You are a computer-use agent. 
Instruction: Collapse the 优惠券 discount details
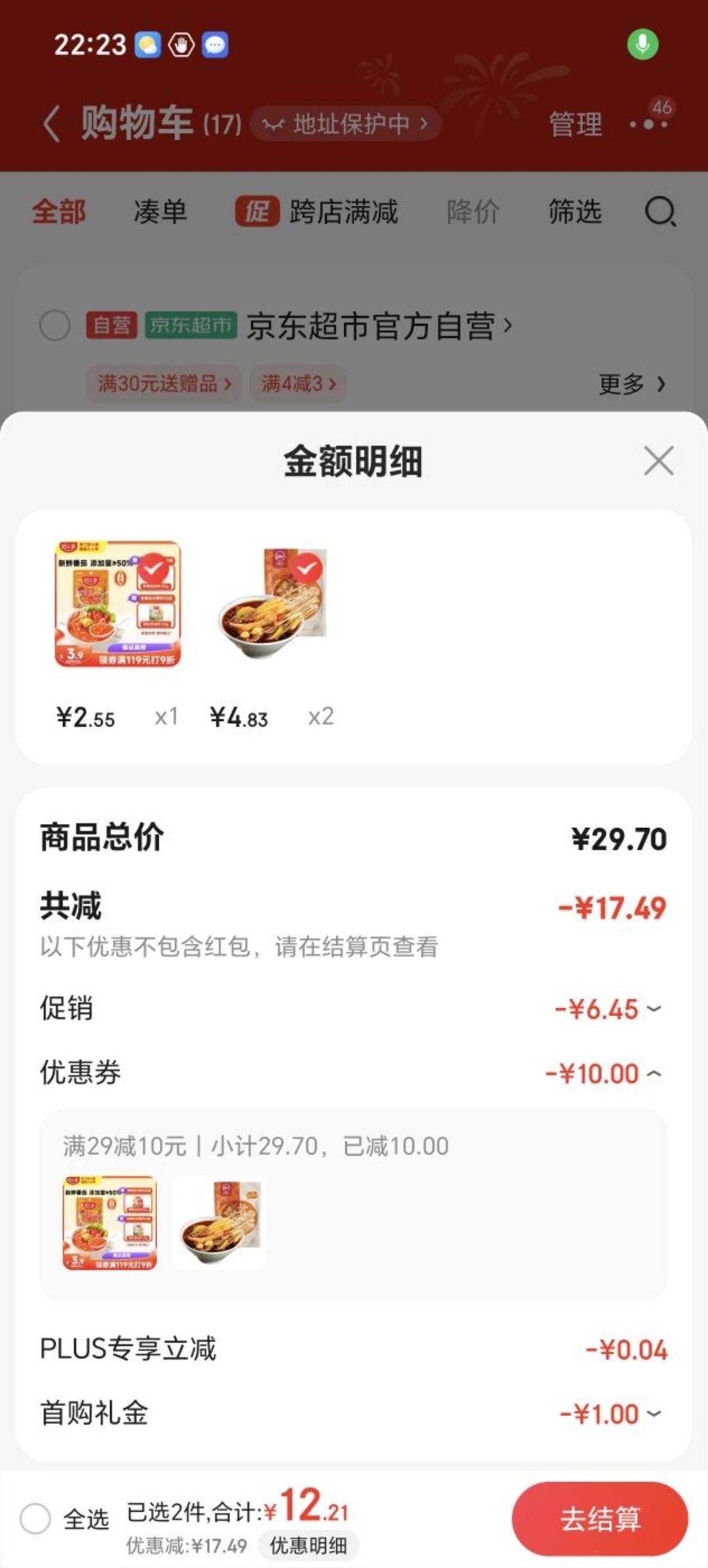point(654,1074)
